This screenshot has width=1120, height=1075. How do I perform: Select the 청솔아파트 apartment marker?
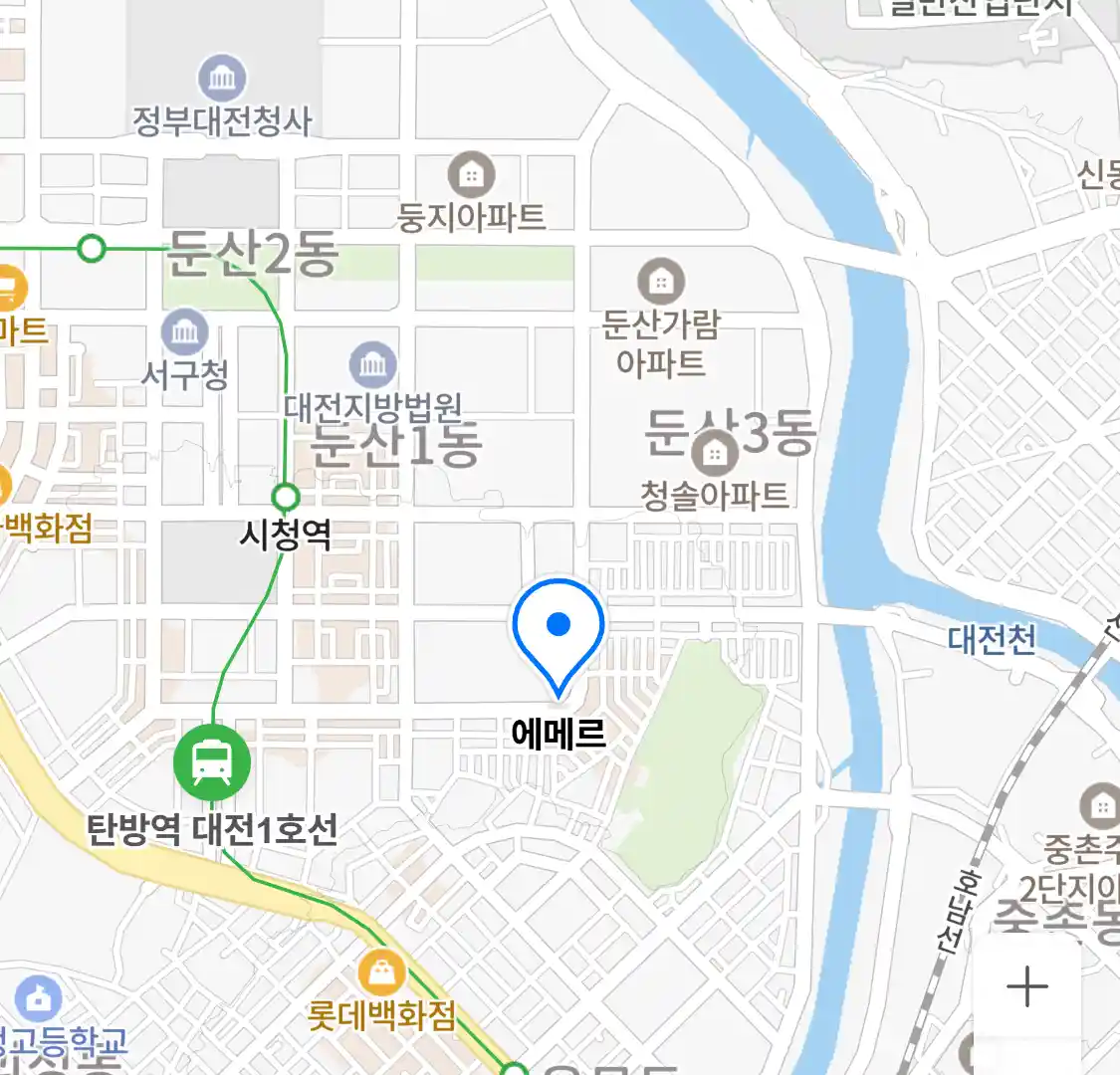pos(713,455)
